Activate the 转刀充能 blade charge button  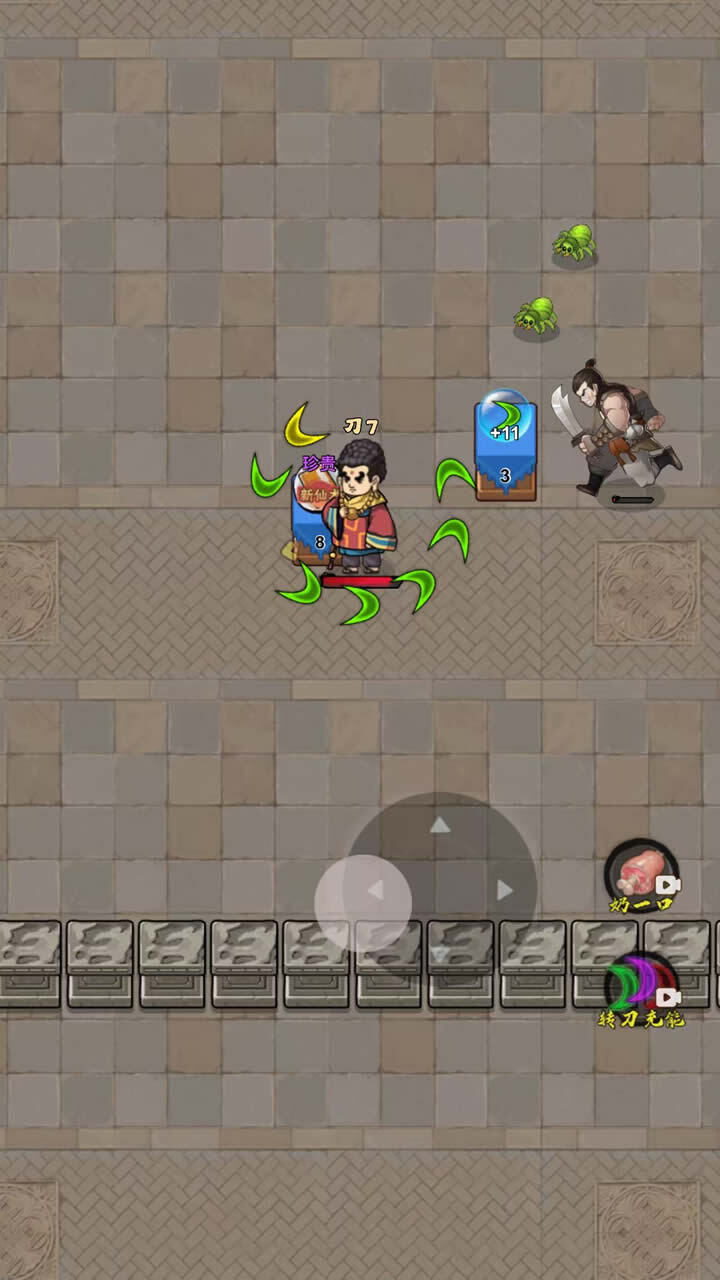(641, 986)
